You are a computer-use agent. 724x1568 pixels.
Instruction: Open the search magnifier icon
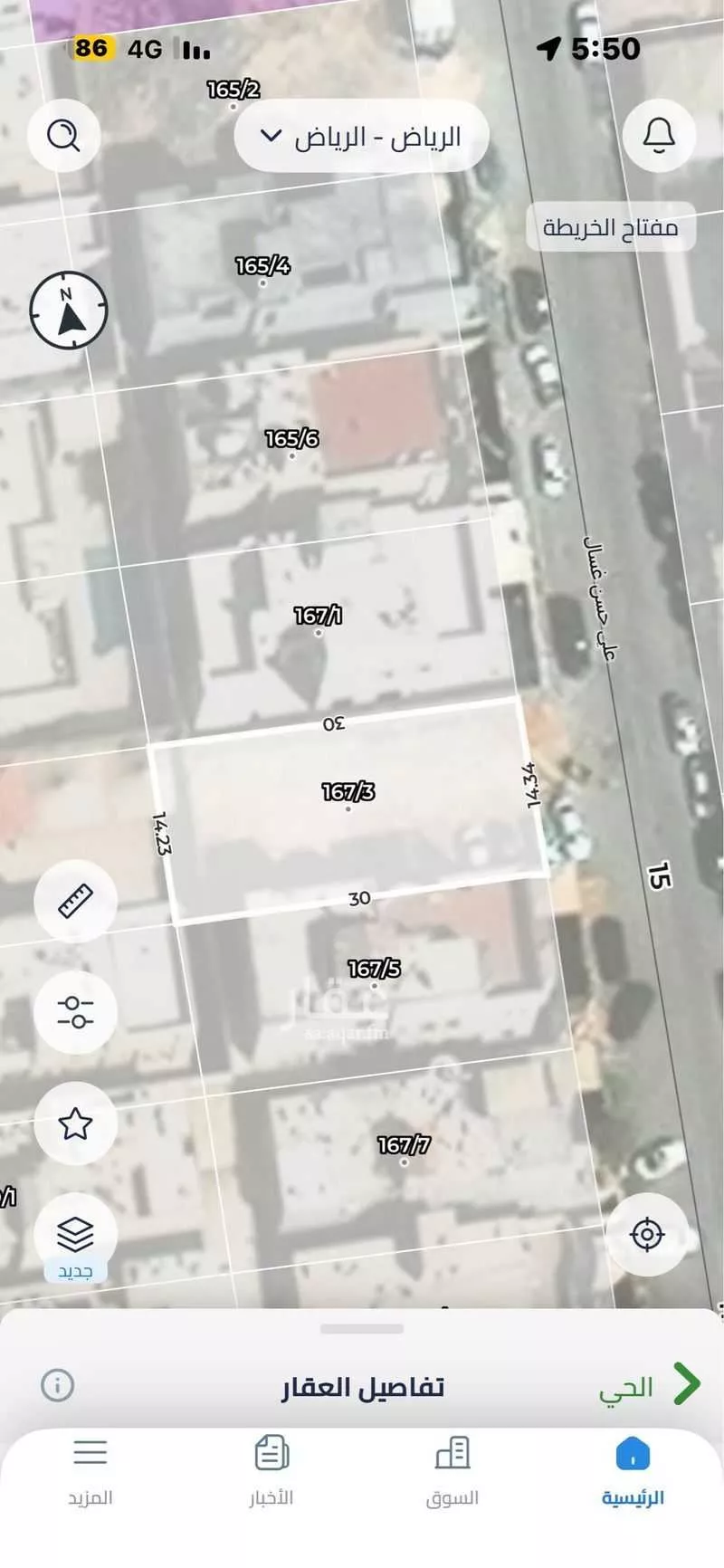(x=63, y=136)
